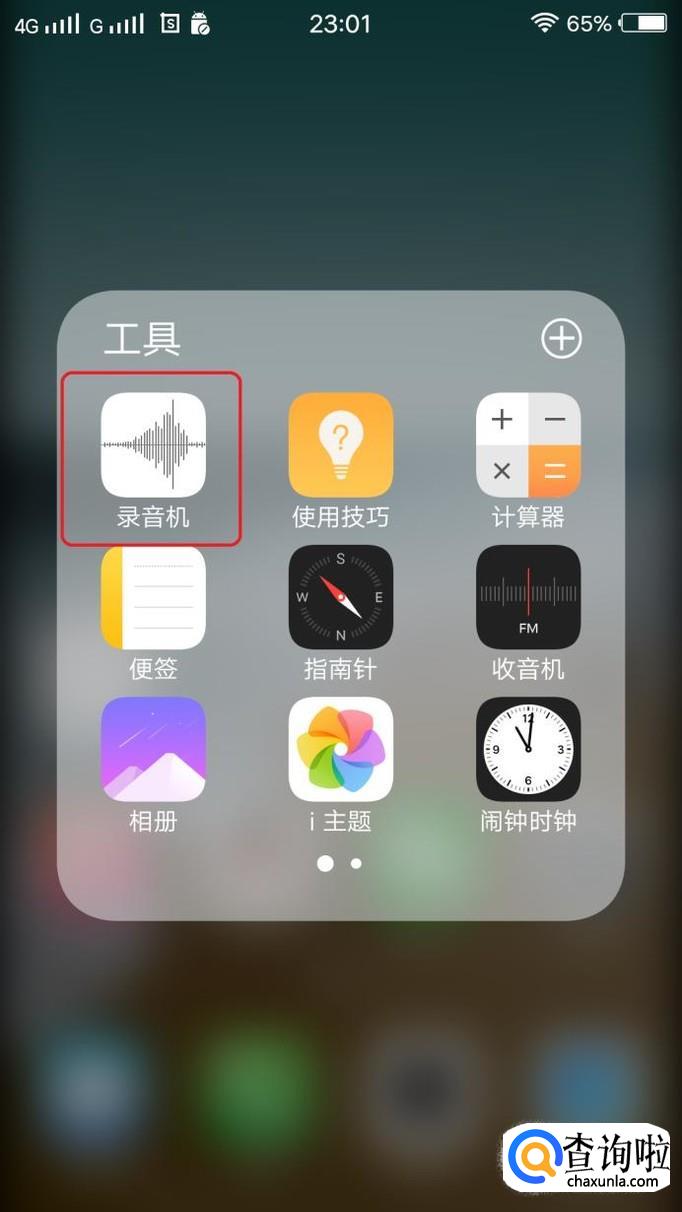Open the 相册 photo album
Image resolution: width=682 pixels, height=1212 pixels.
(153, 749)
